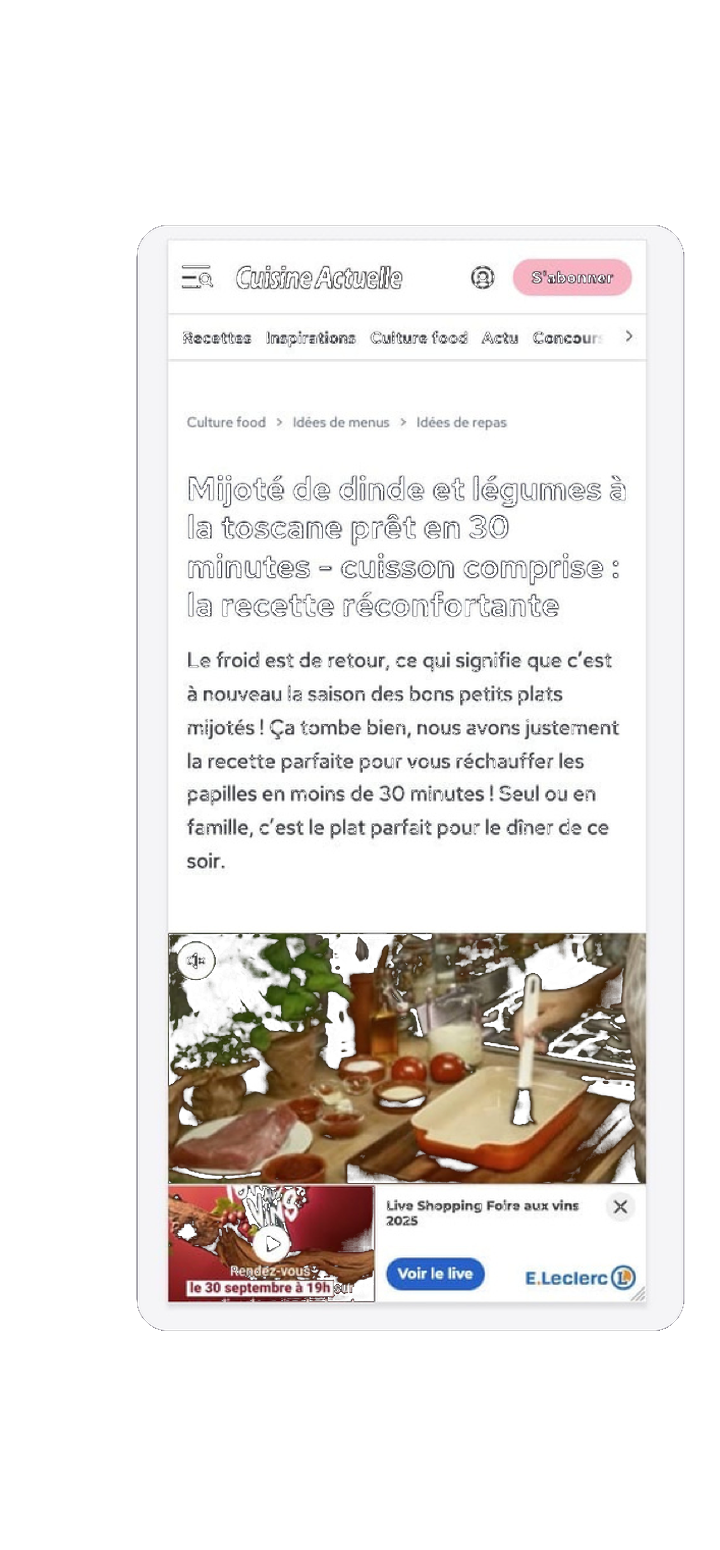
Task: Click the E.Leclerc logo in the ad
Action: pyautogui.click(x=579, y=1277)
